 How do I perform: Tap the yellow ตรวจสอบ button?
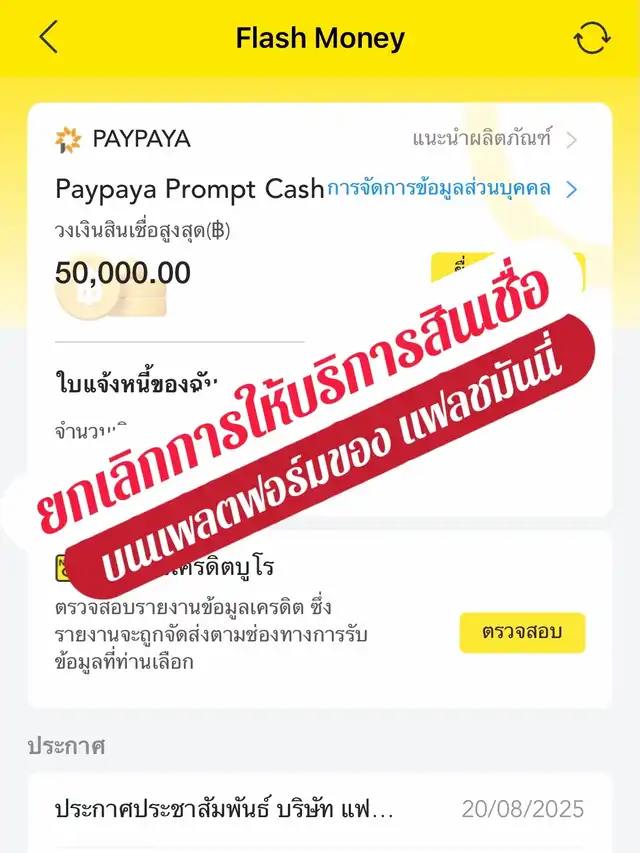pyautogui.click(x=522, y=632)
